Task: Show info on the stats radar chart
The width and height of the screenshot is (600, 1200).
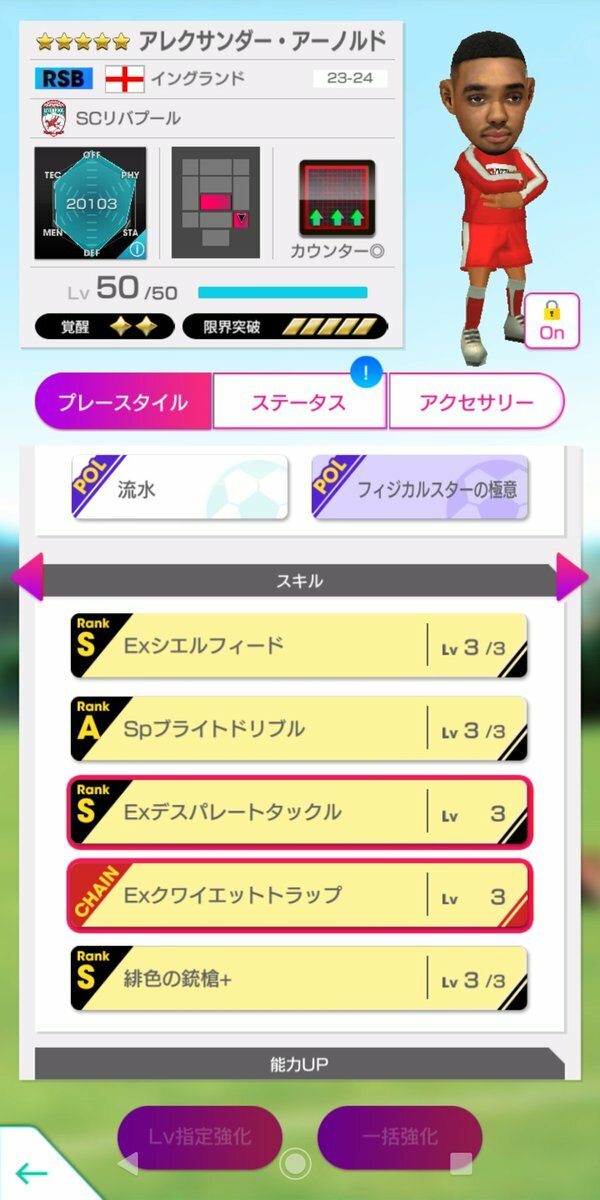Action: pos(136,249)
